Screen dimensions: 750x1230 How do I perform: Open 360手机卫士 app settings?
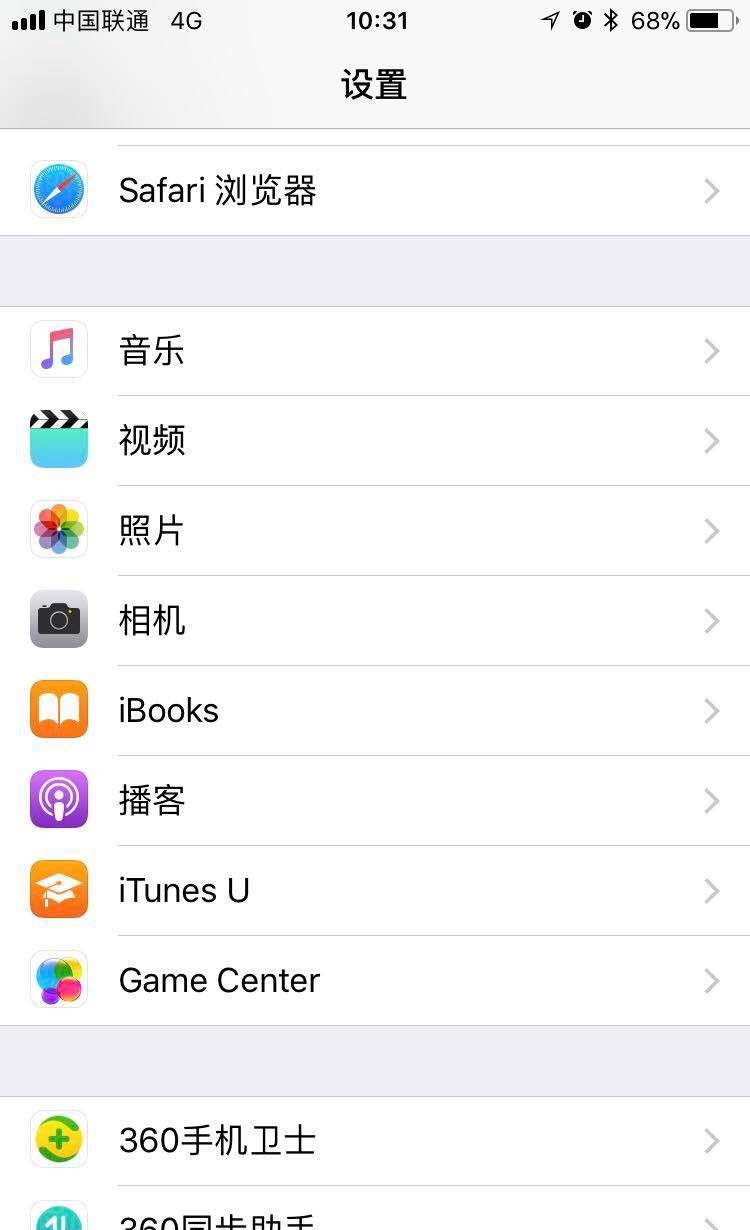pyautogui.click(x=375, y=1141)
